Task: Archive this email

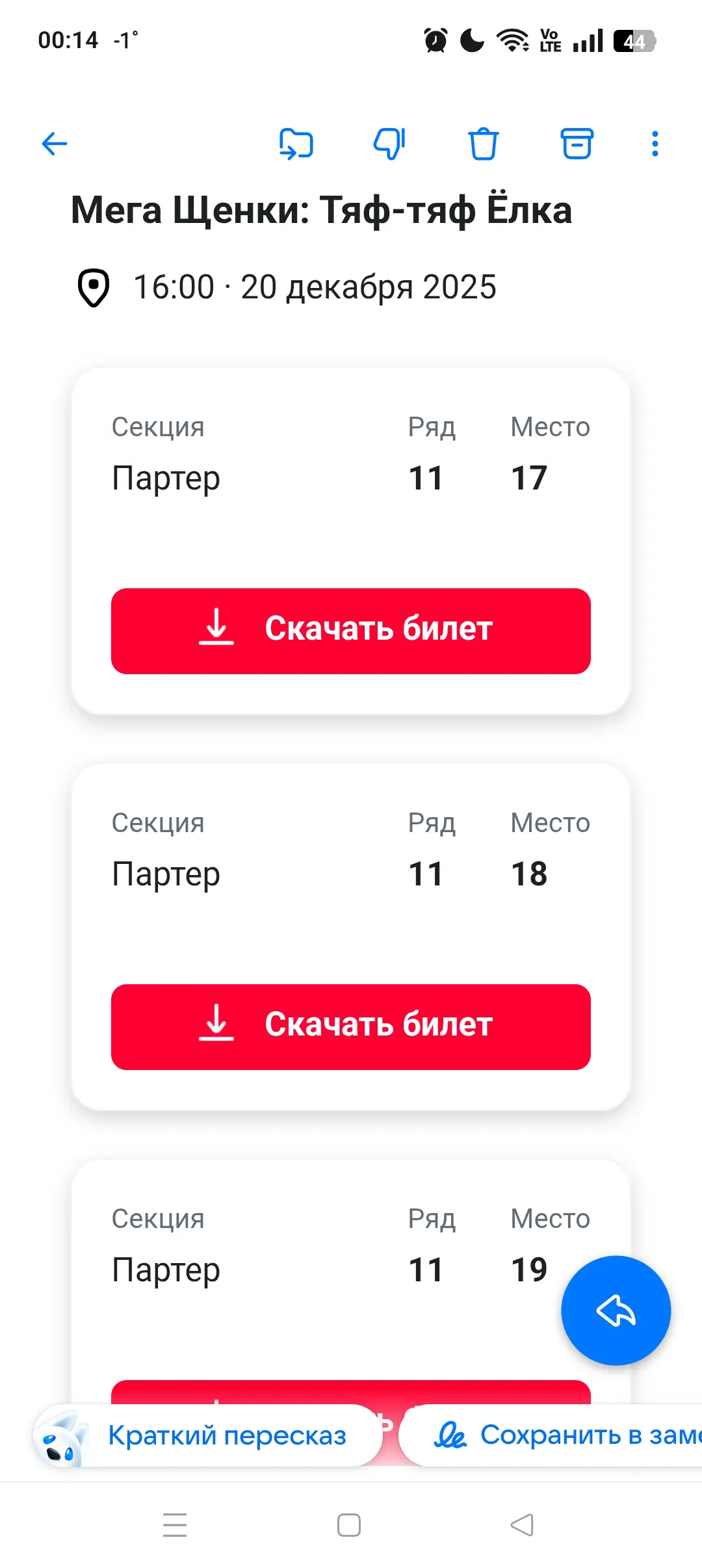Action: 577,144
